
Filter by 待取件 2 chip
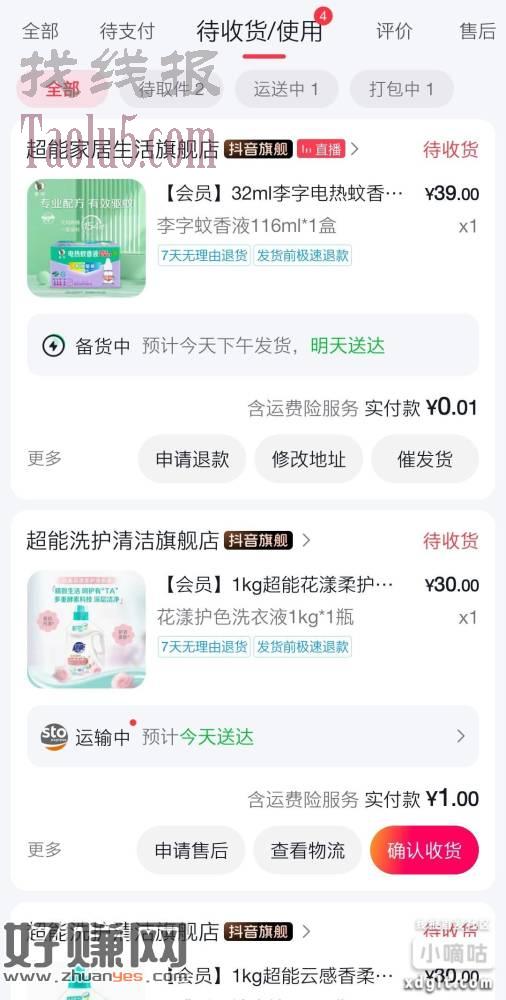(171, 89)
